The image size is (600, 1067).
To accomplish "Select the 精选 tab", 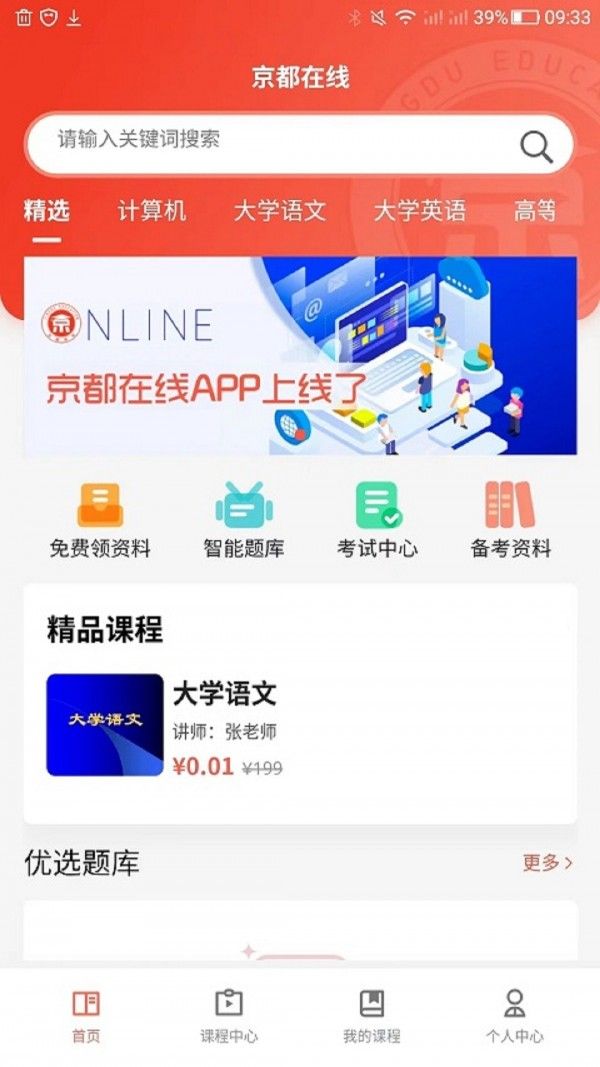I will (x=47, y=211).
